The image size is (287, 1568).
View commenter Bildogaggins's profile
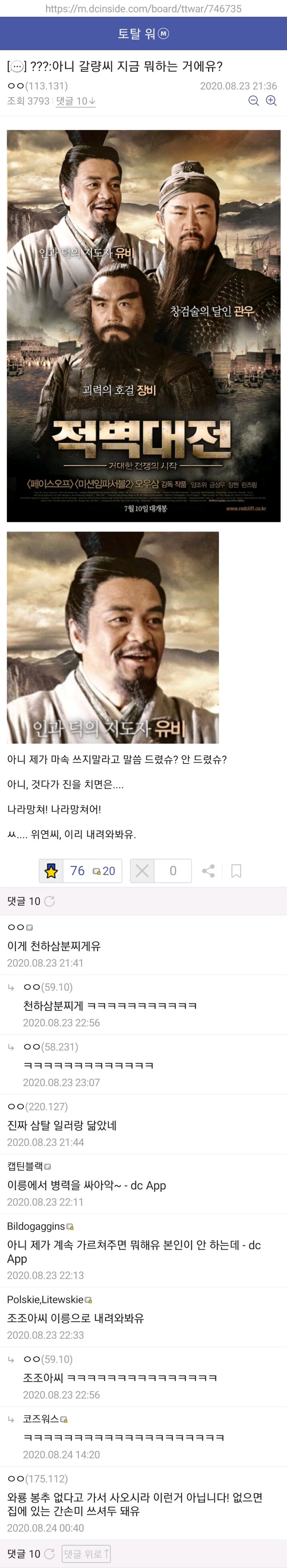(x=36, y=1226)
